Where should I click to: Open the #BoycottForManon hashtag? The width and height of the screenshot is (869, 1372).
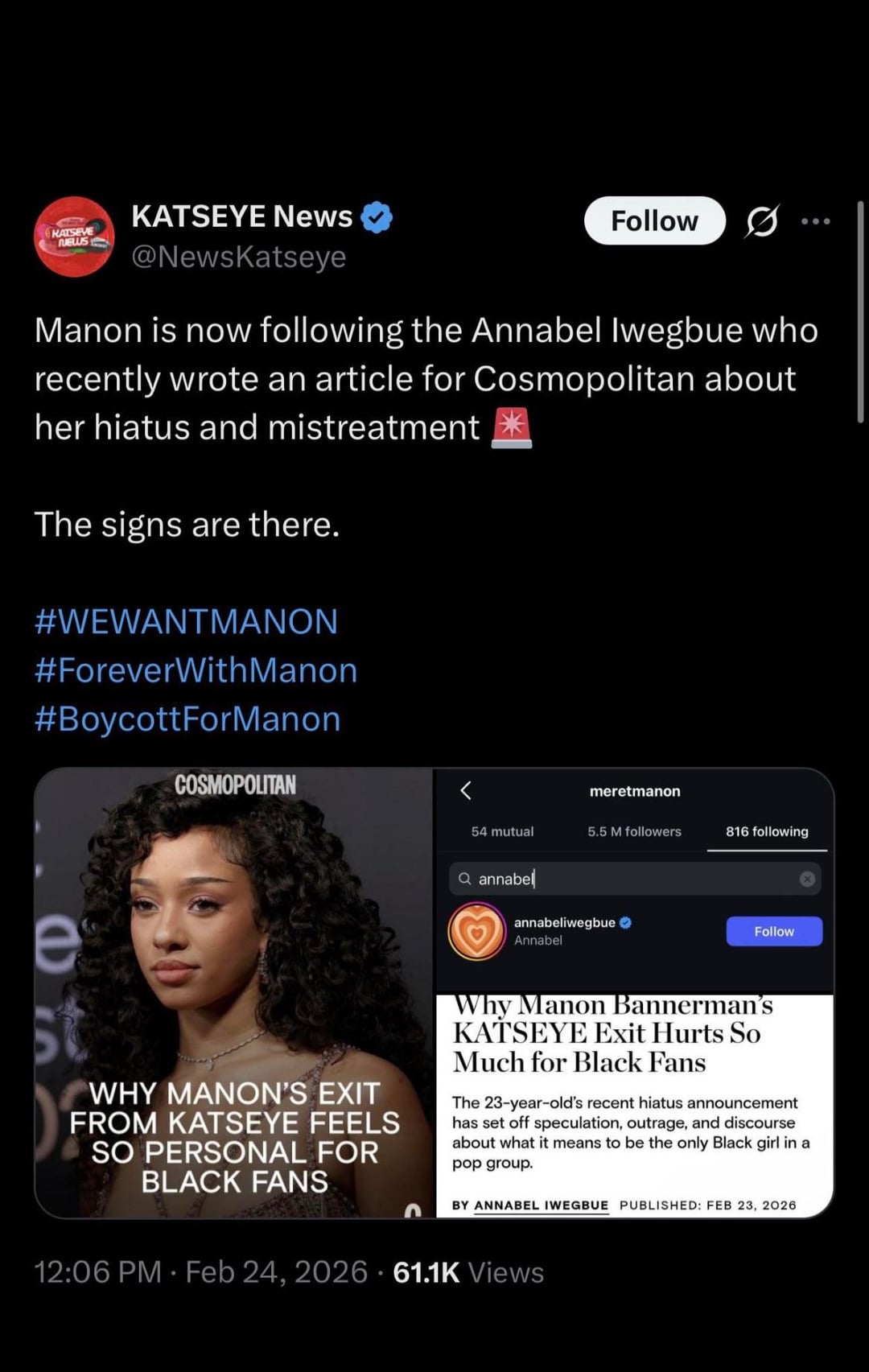click(x=187, y=719)
